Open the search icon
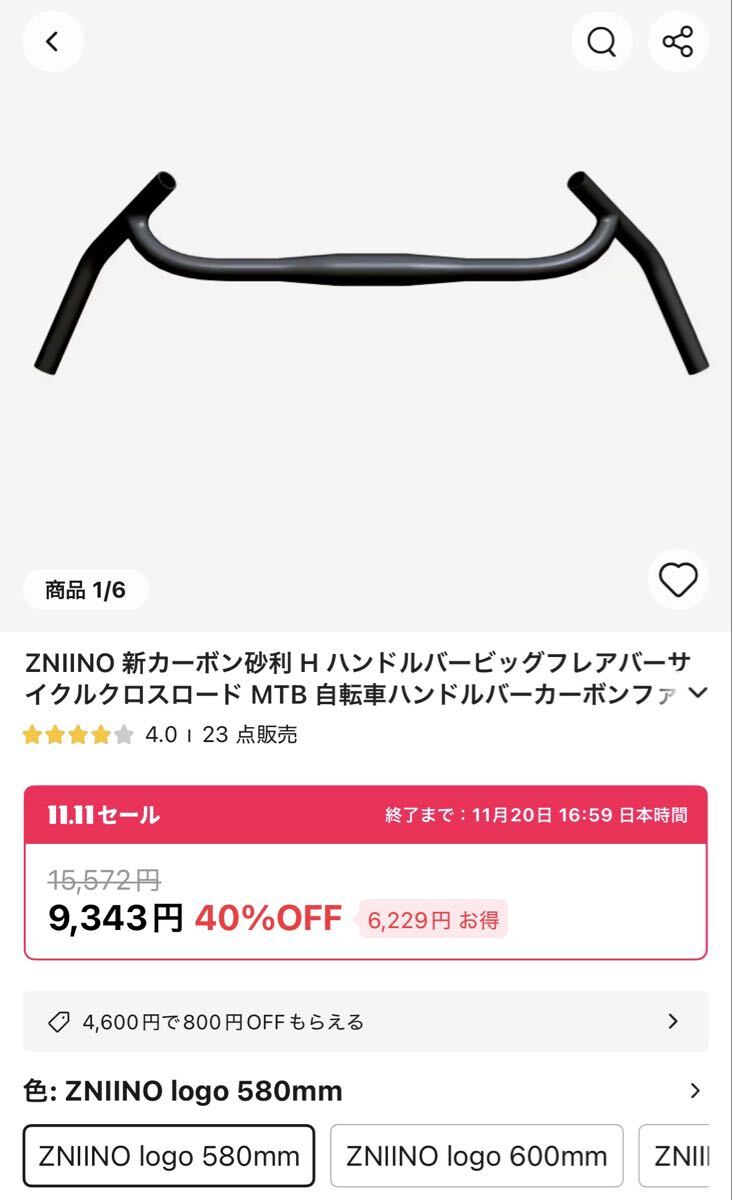 click(x=601, y=42)
